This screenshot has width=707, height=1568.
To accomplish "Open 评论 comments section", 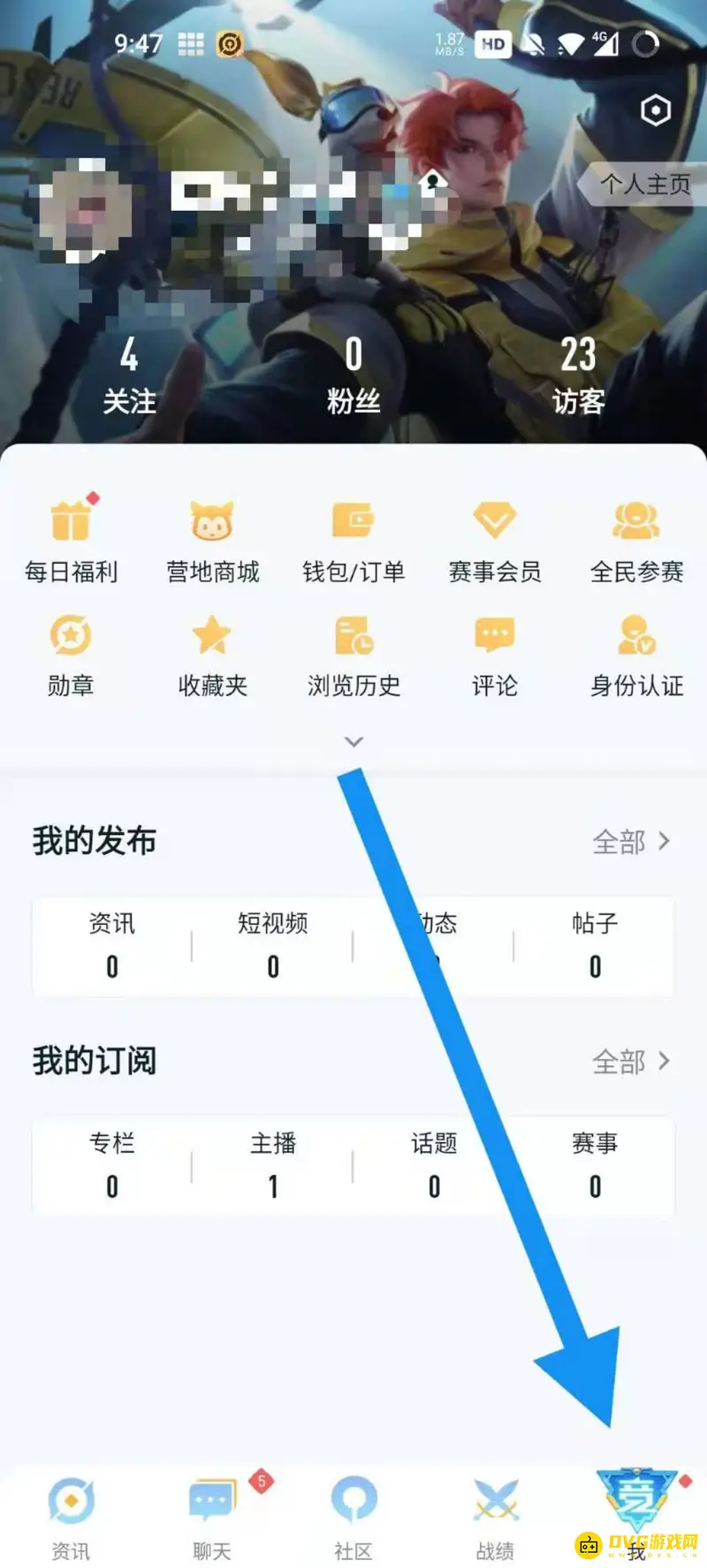I will tap(494, 654).
